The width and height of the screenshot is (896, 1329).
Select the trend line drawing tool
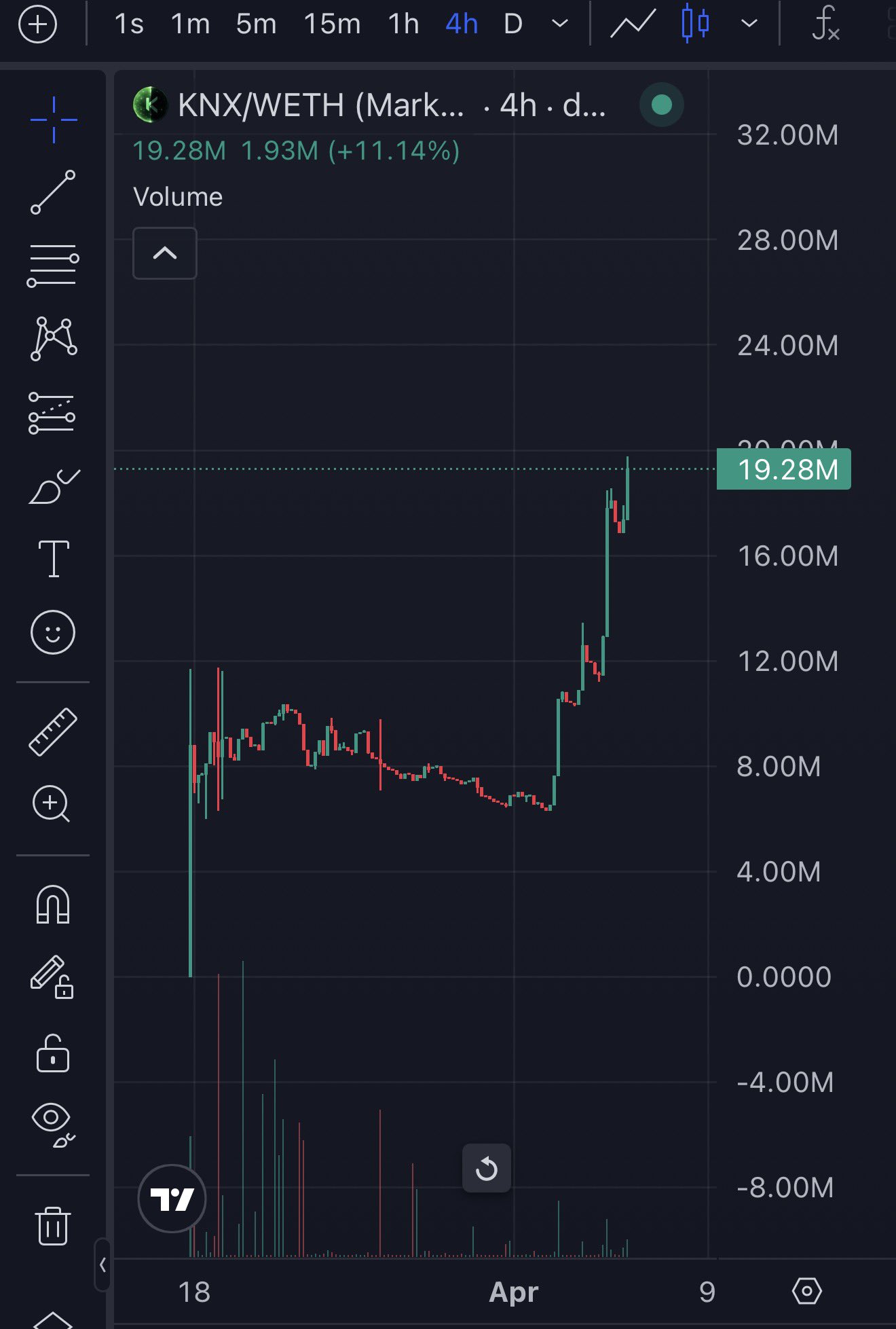click(x=53, y=193)
